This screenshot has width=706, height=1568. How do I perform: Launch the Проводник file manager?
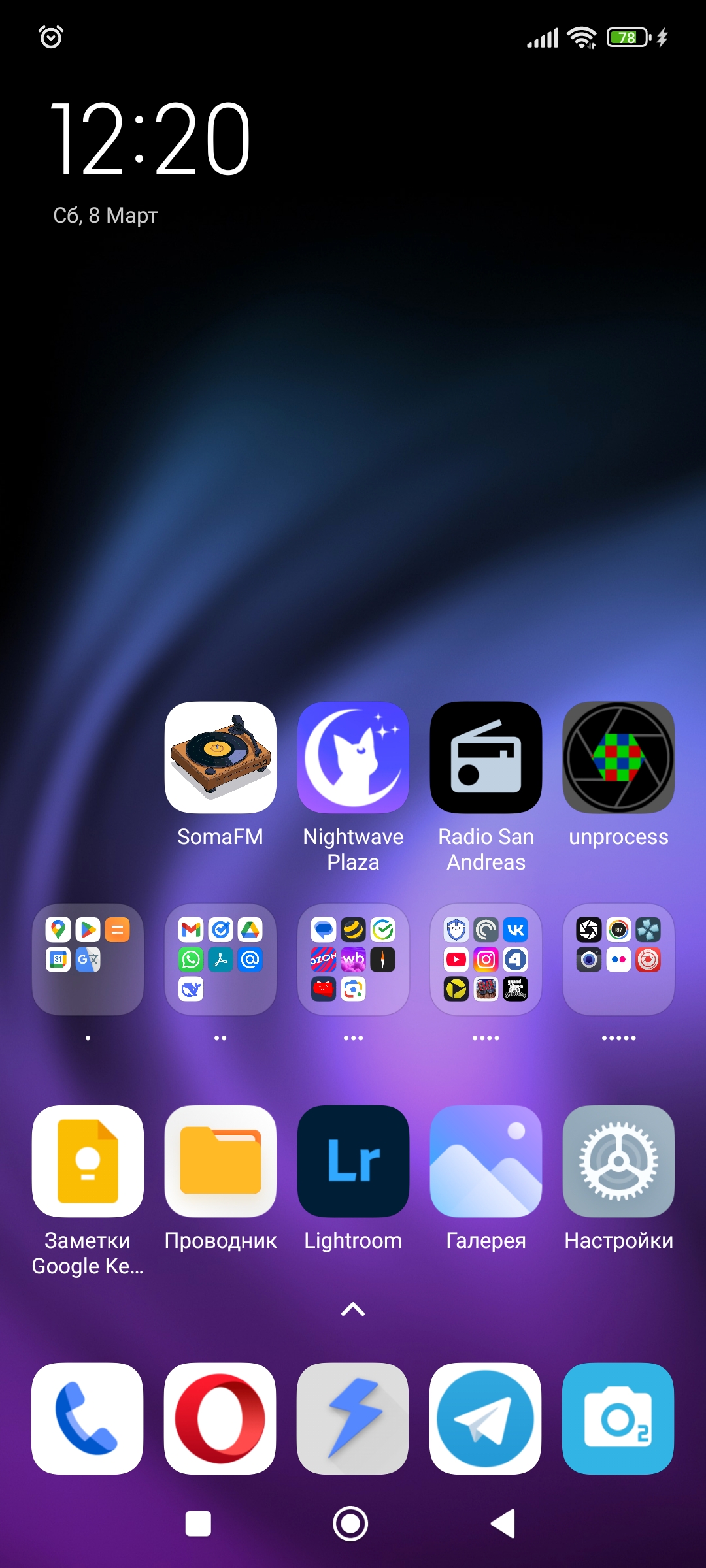pyautogui.click(x=220, y=1161)
